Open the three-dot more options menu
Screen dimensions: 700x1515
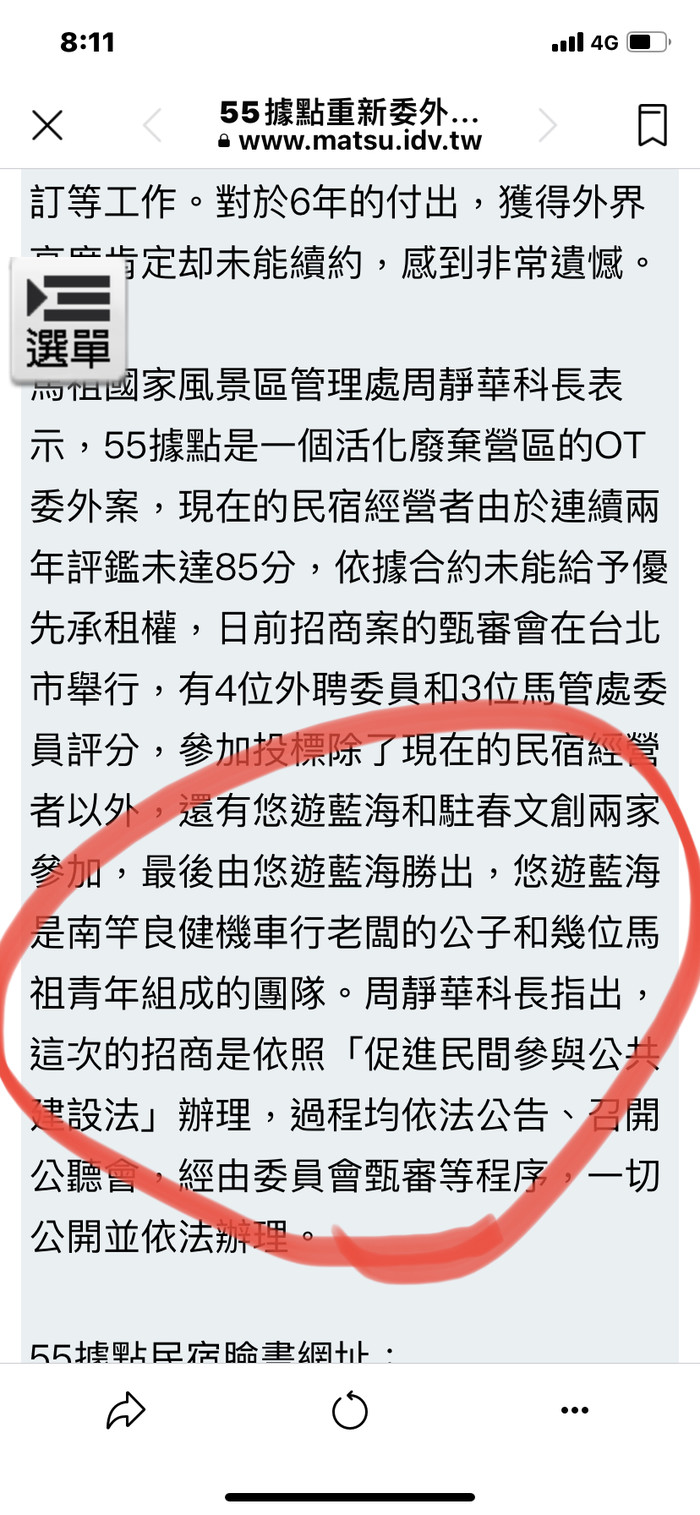coord(574,1411)
